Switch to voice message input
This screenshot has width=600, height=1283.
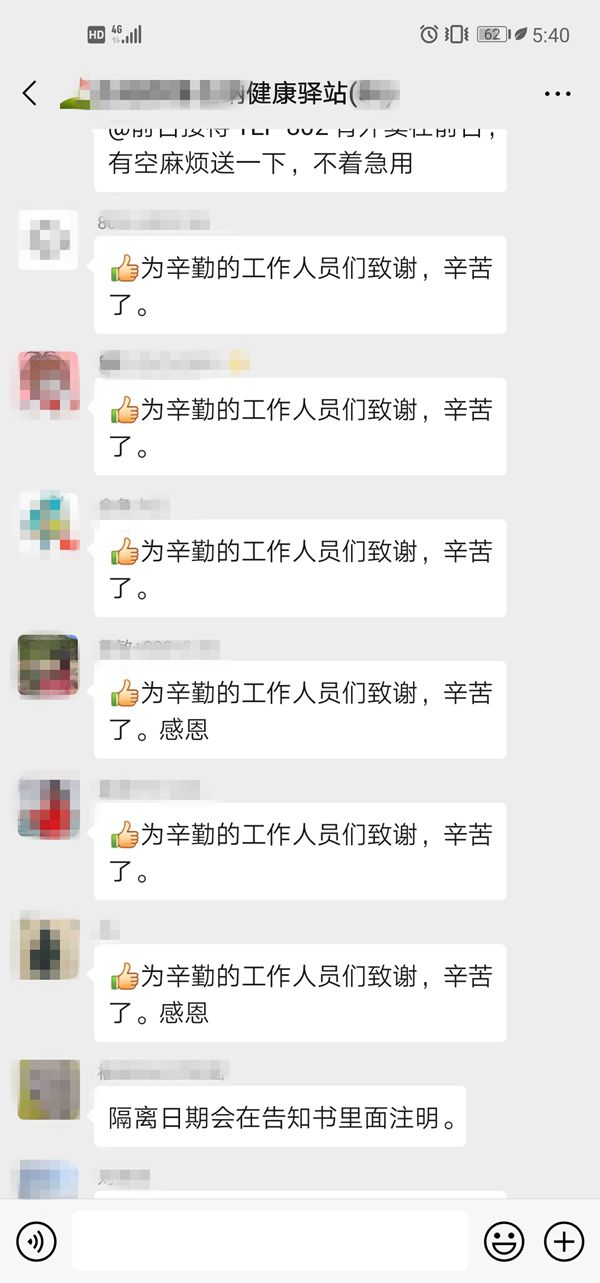[37, 1242]
